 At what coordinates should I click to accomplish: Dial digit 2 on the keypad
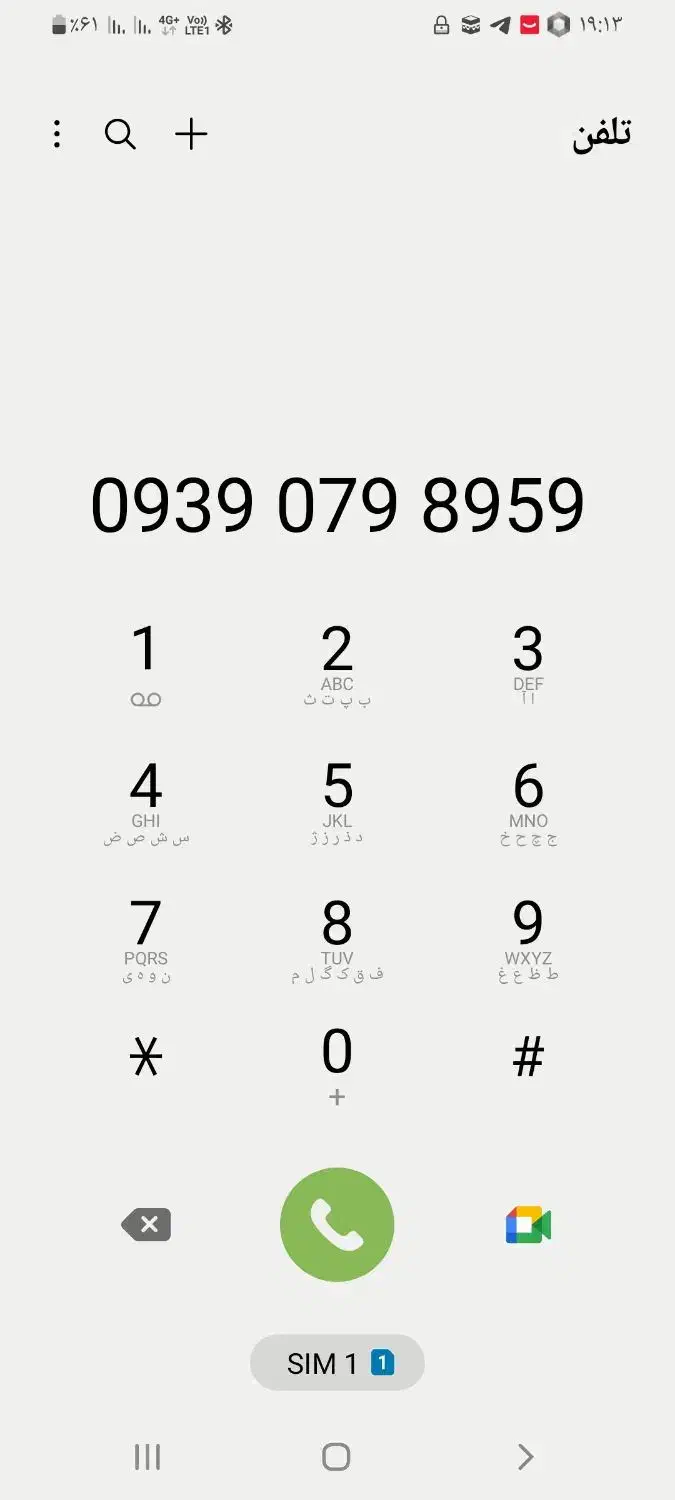(337, 661)
